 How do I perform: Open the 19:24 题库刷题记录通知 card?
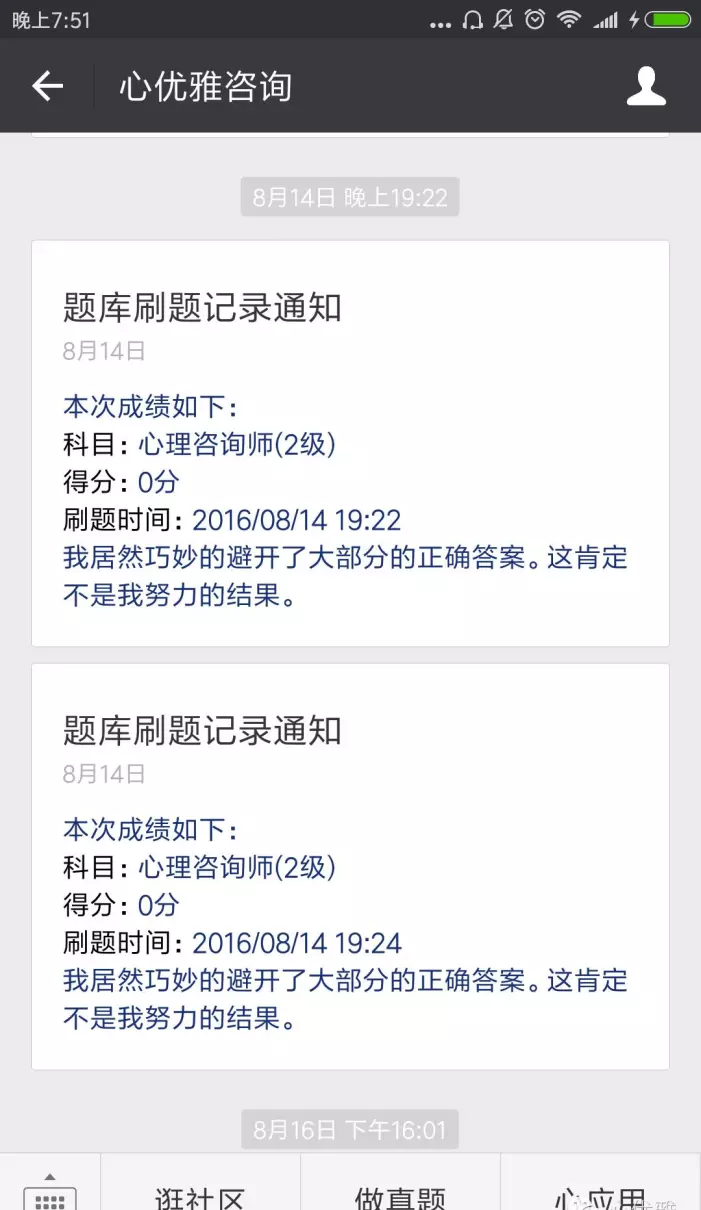tap(350, 866)
